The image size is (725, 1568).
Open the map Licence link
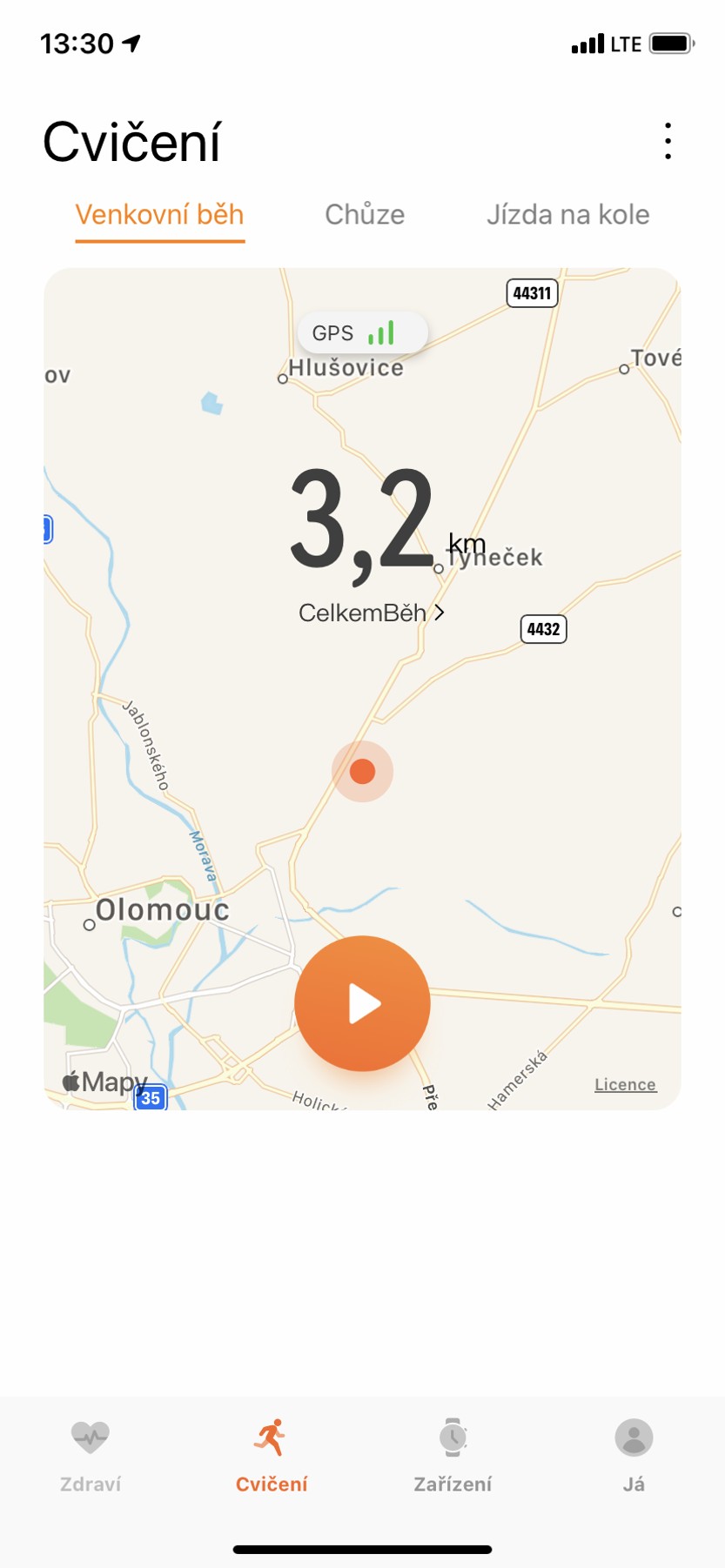pyautogui.click(x=625, y=1084)
